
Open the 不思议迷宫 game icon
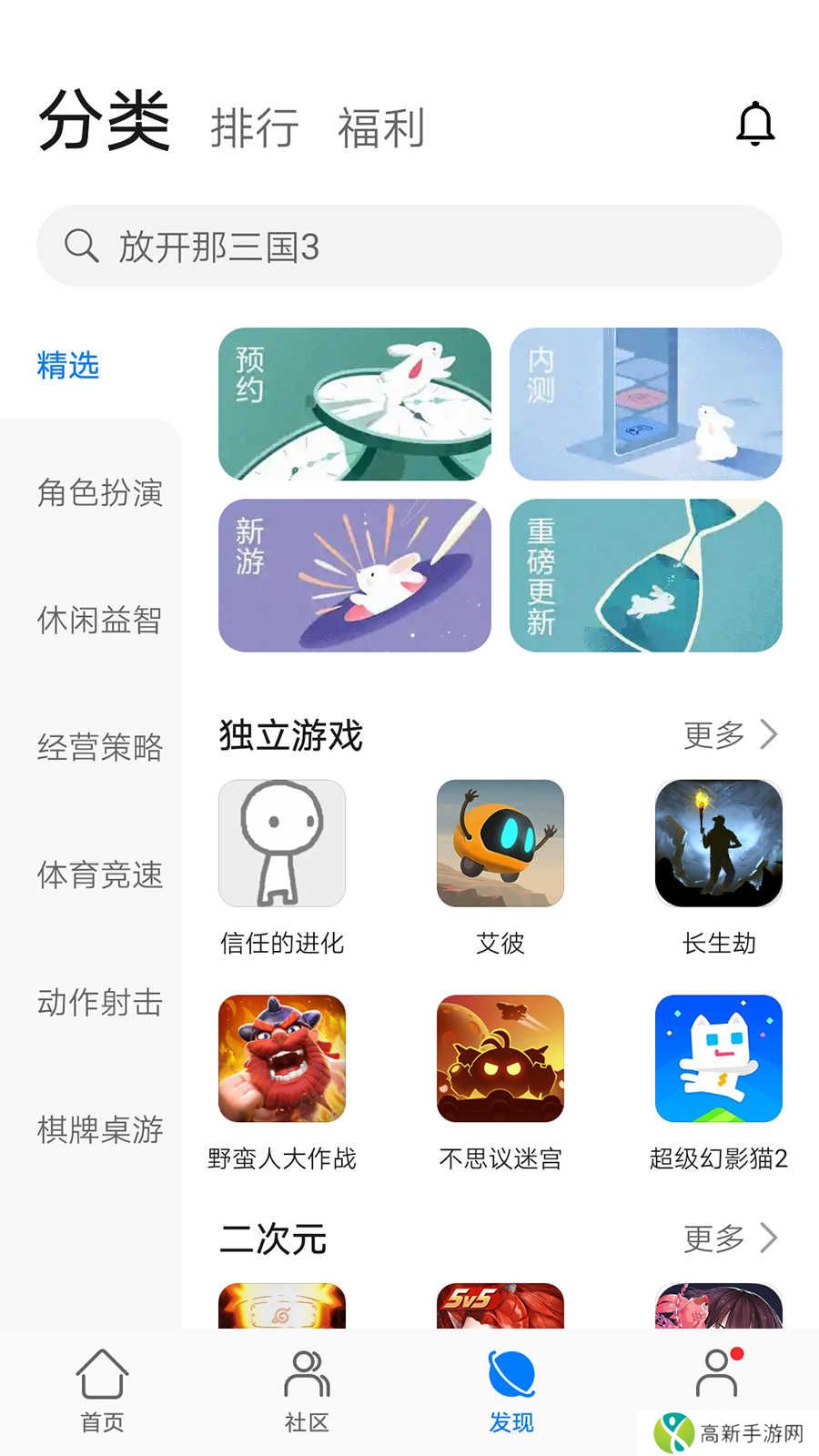500,1058
